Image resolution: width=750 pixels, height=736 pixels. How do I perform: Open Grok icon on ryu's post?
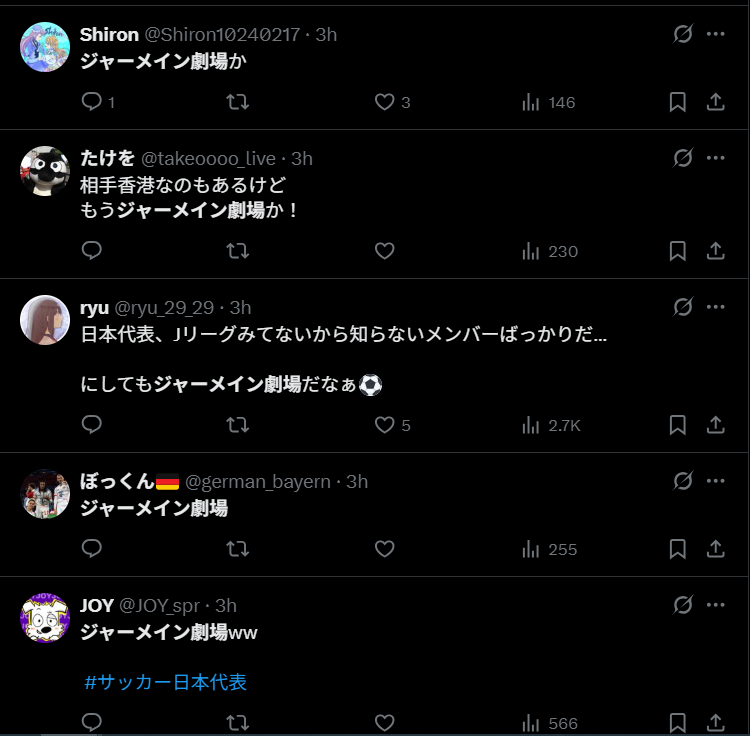coord(683,307)
